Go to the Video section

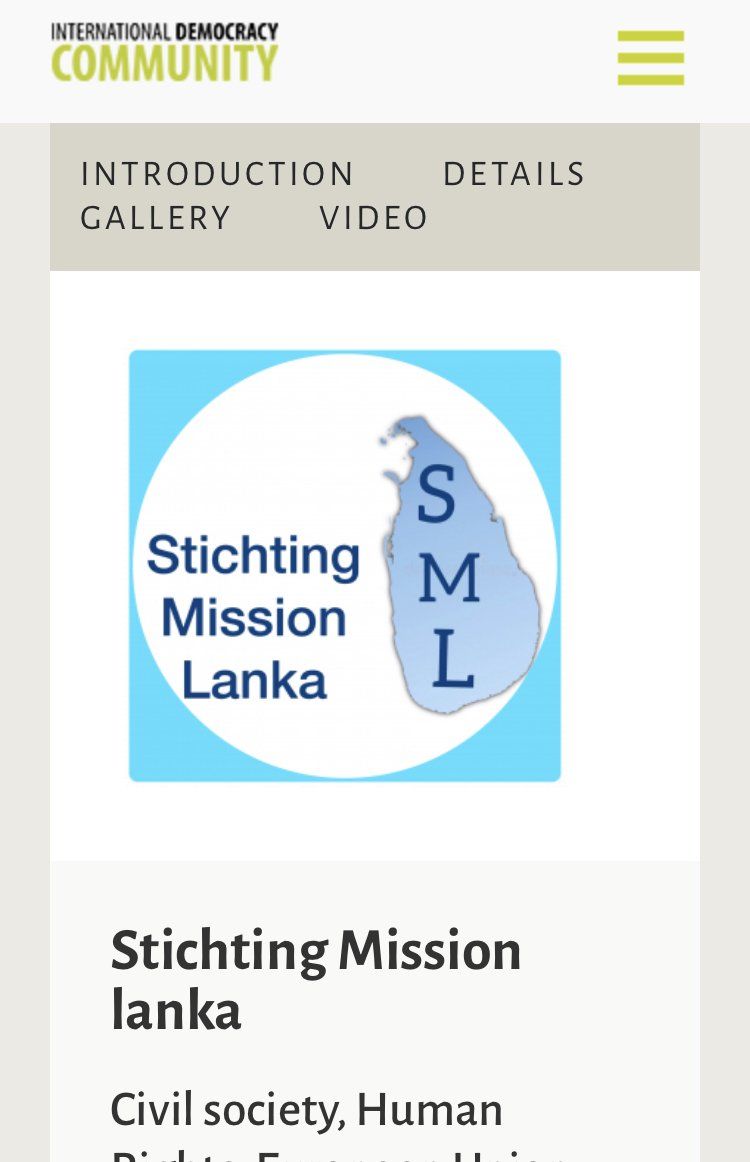click(374, 218)
